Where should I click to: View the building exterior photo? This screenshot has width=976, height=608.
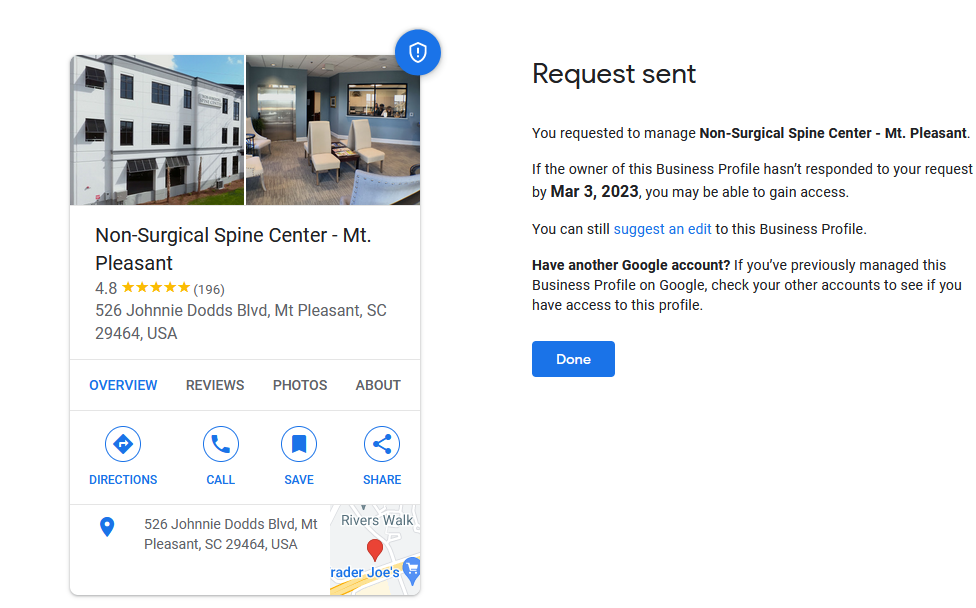(x=157, y=130)
